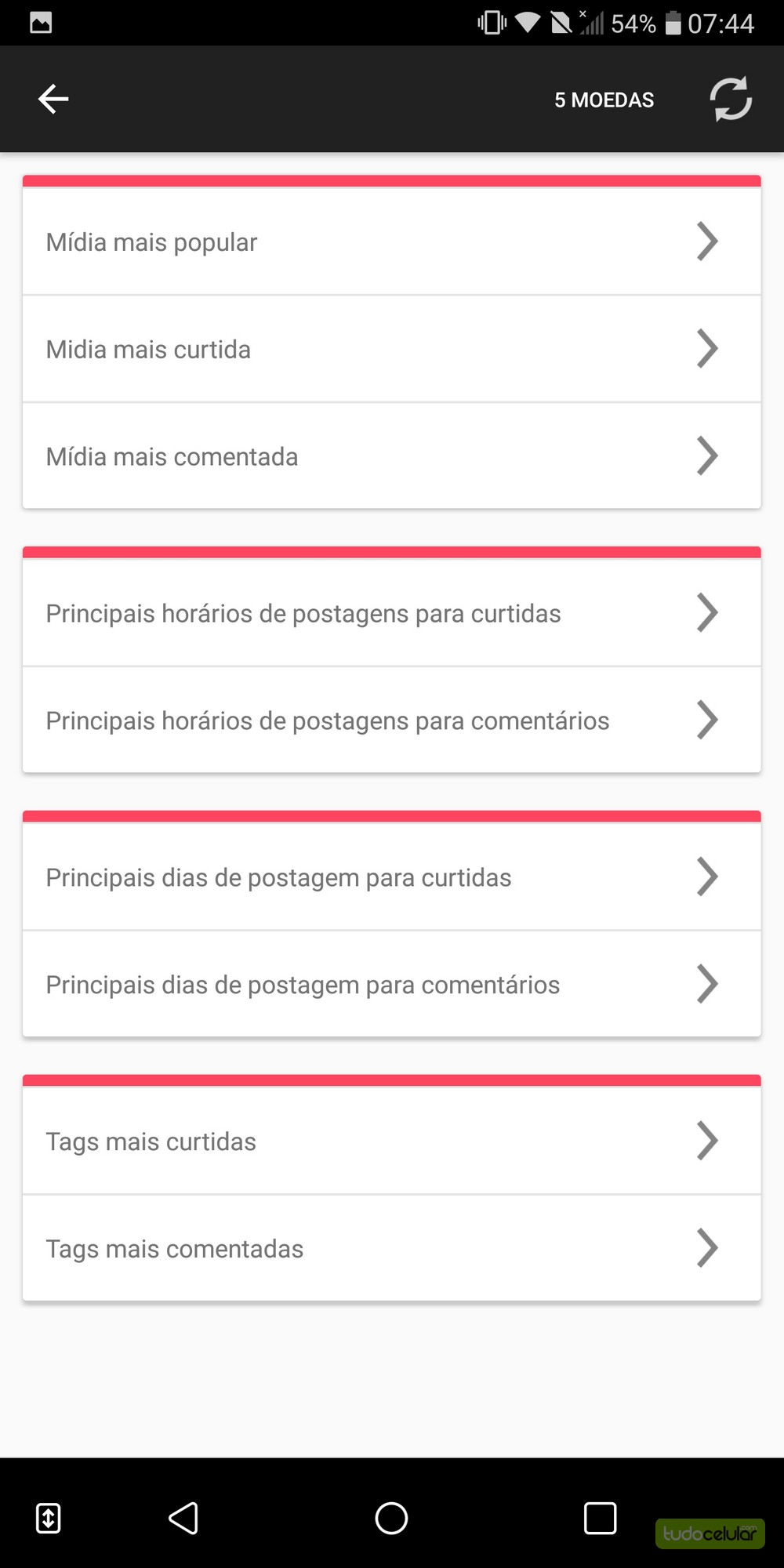Screen dimensions: 784x1568
Task: Go back with the top-left arrow
Action: click(x=53, y=99)
